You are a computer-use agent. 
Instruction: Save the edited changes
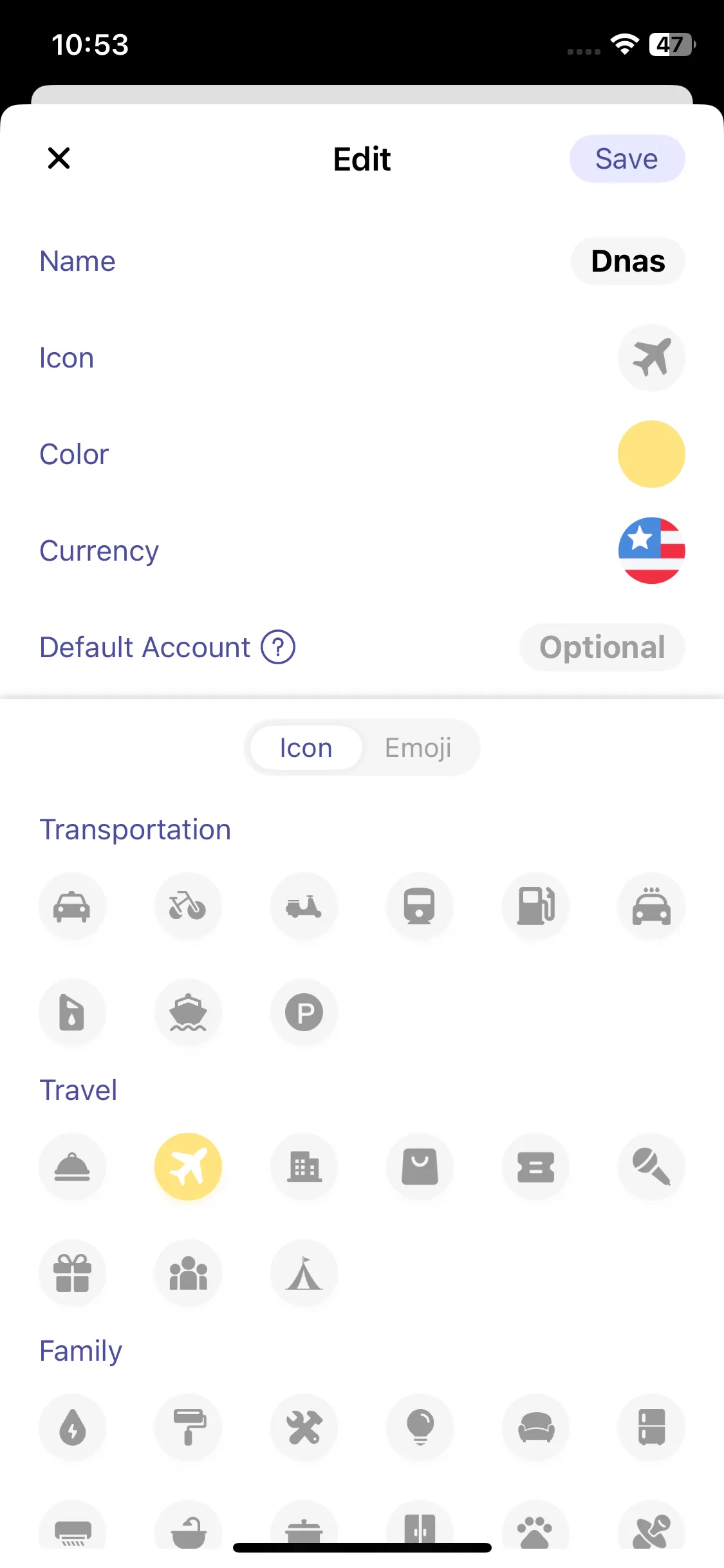point(626,158)
